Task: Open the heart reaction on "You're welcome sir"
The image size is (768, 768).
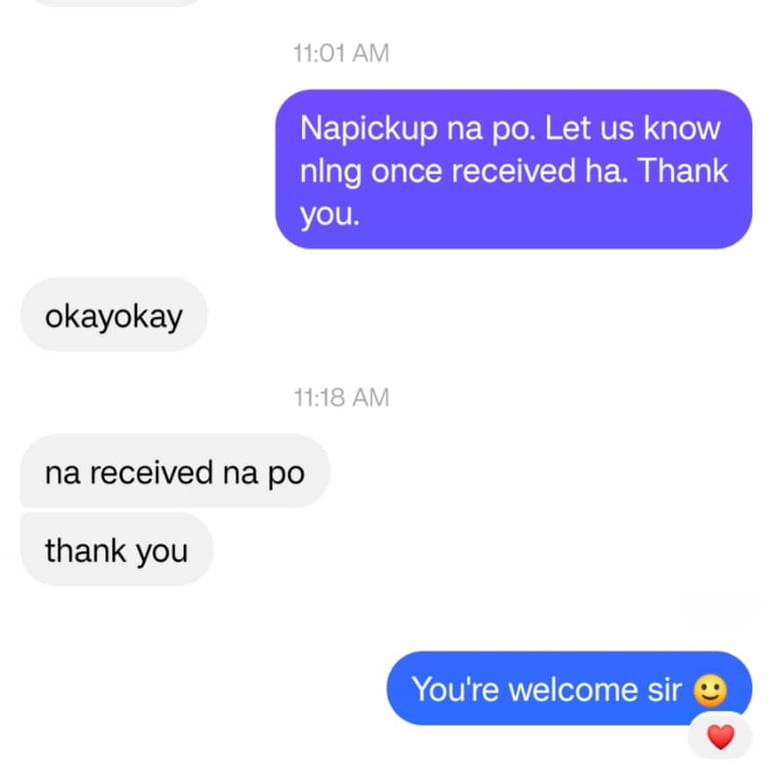Action: 720,737
